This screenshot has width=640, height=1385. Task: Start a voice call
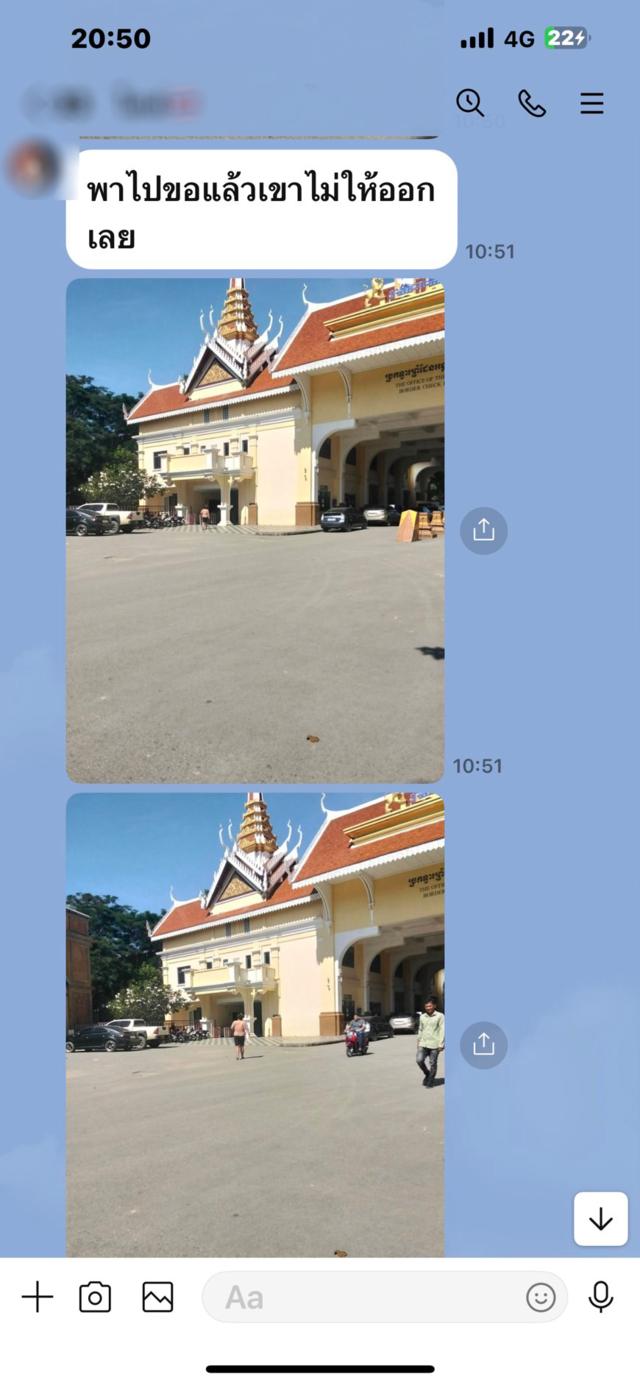pos(531,103)
